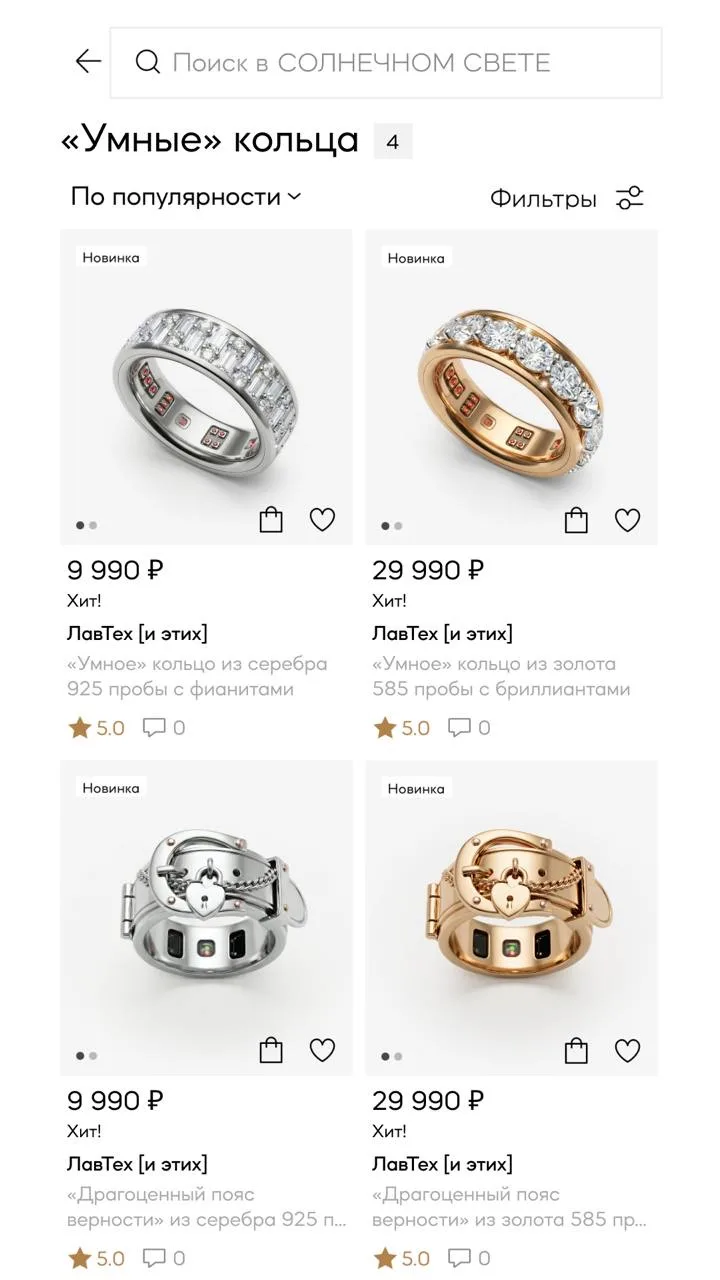The height and width of the screenshot is (1280, 720).
Task: Add silver 925 smart ring to bag
Action: [271, 520]
